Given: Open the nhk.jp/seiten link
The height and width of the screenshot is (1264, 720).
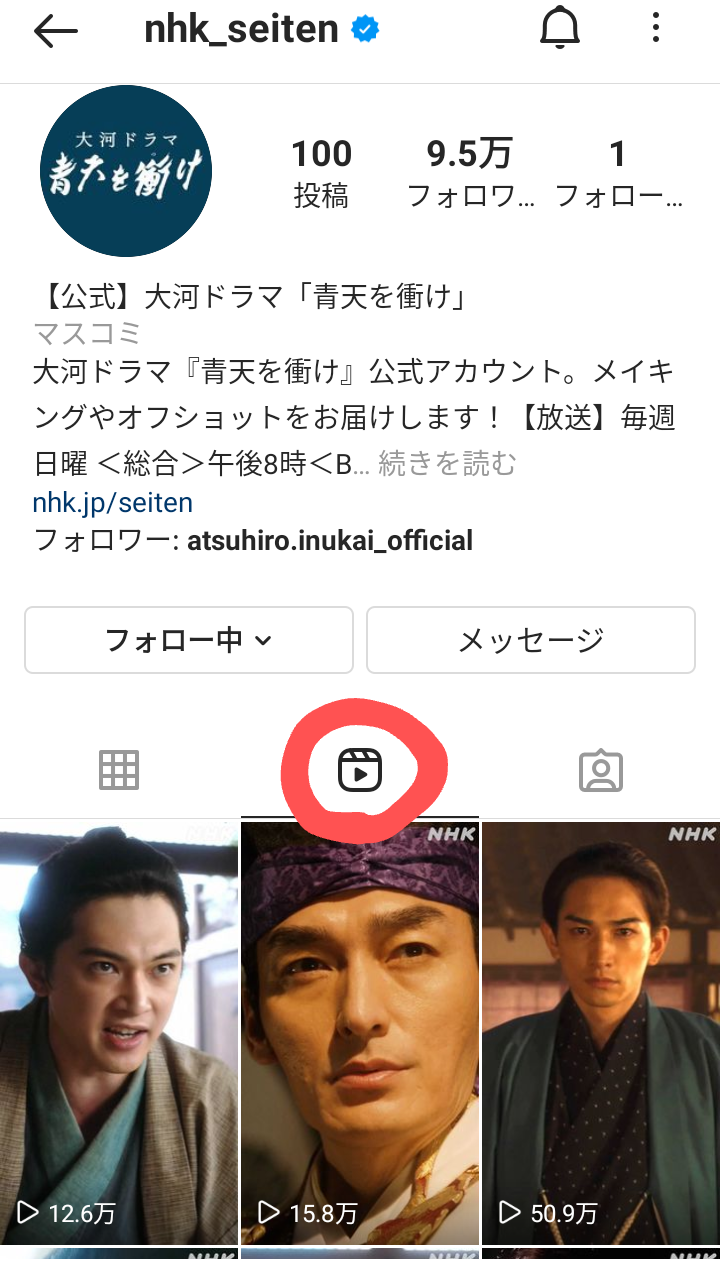Looking at the screenshot, I should click(113, 502).
